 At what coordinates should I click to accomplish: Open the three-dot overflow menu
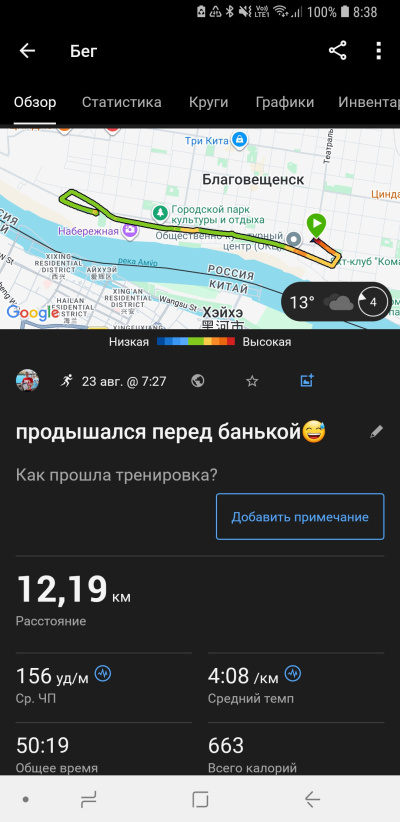pyautogui.click(x=378, y=51)
